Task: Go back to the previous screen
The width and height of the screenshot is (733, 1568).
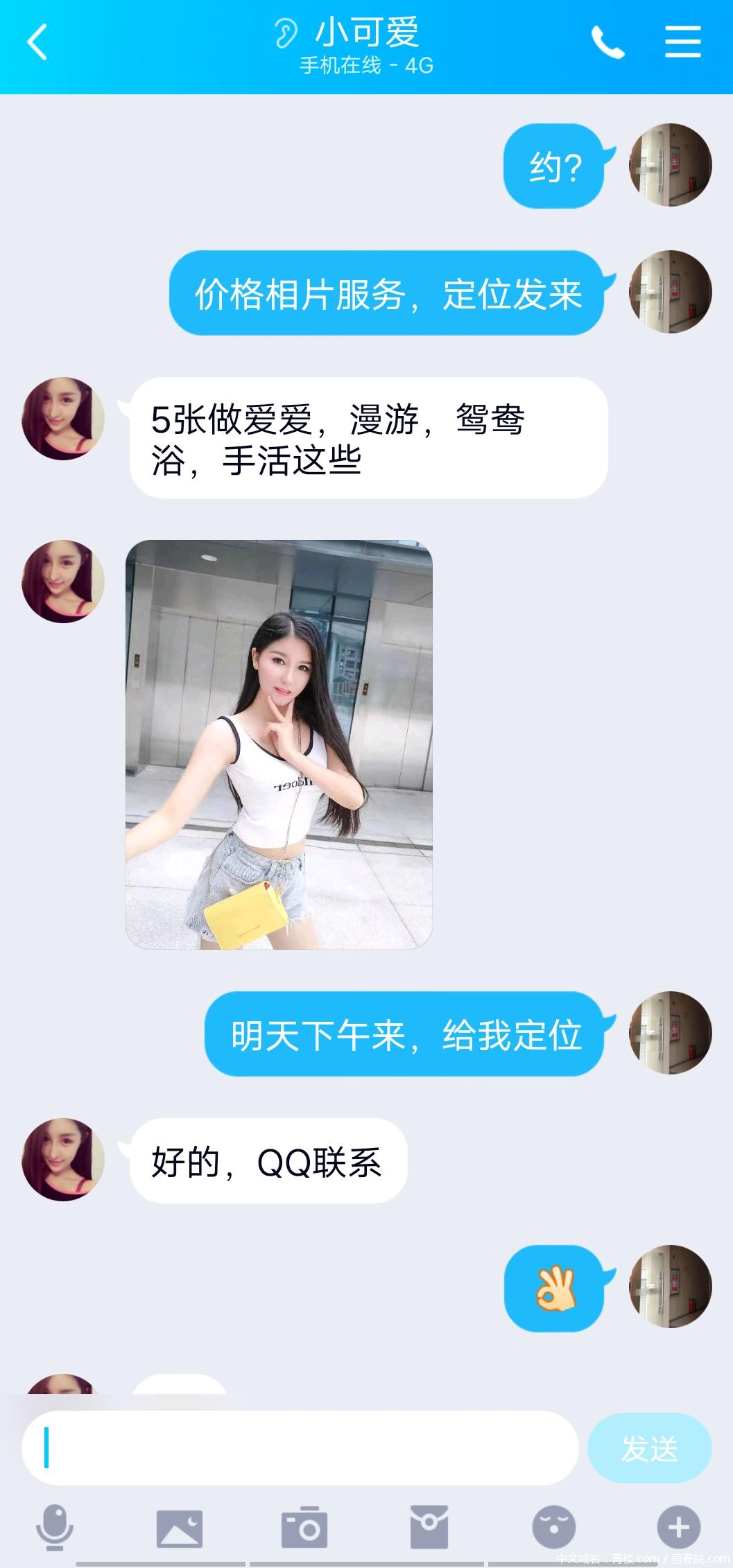Action: click(x=37, y=42)
